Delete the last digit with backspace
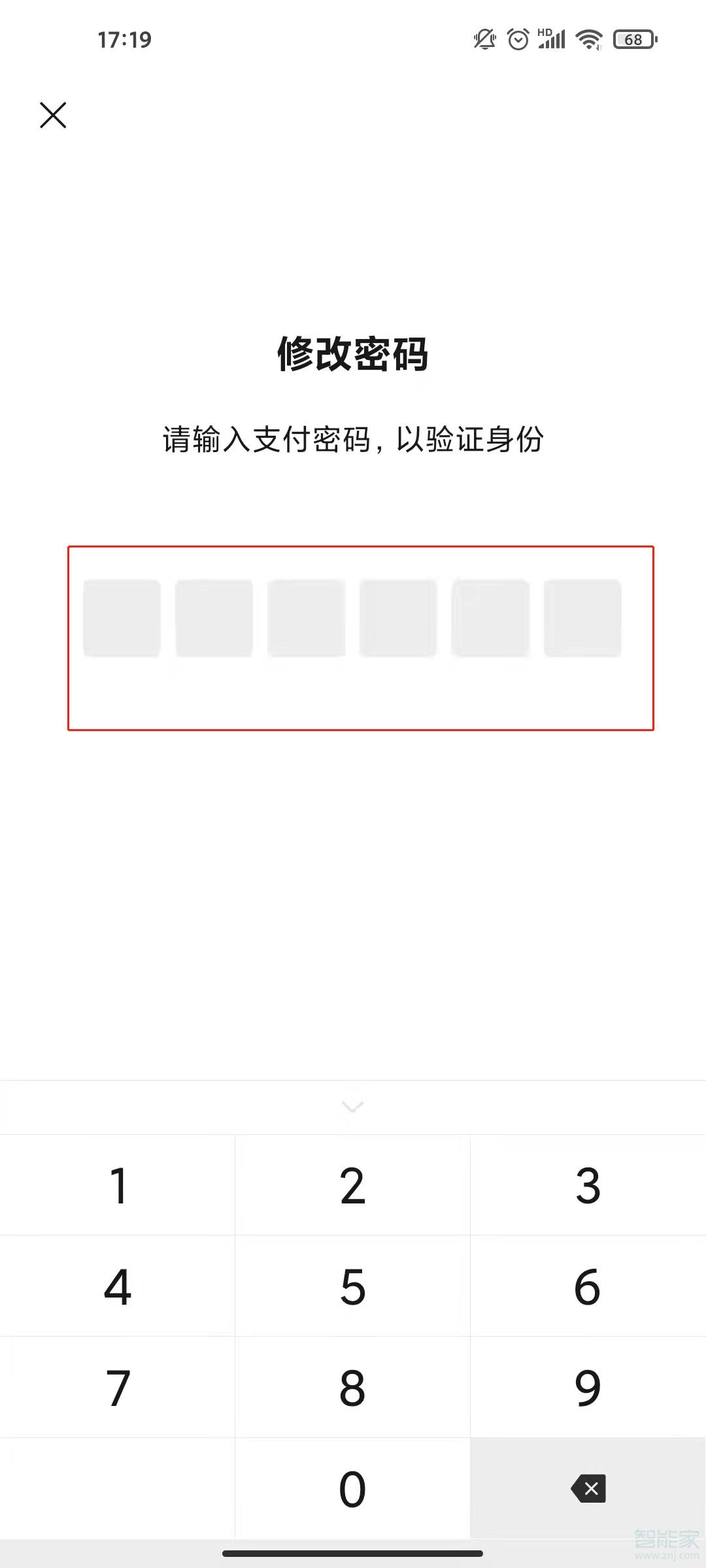706x1568 pixels. pyautogui.click(x=588, y=1489)
